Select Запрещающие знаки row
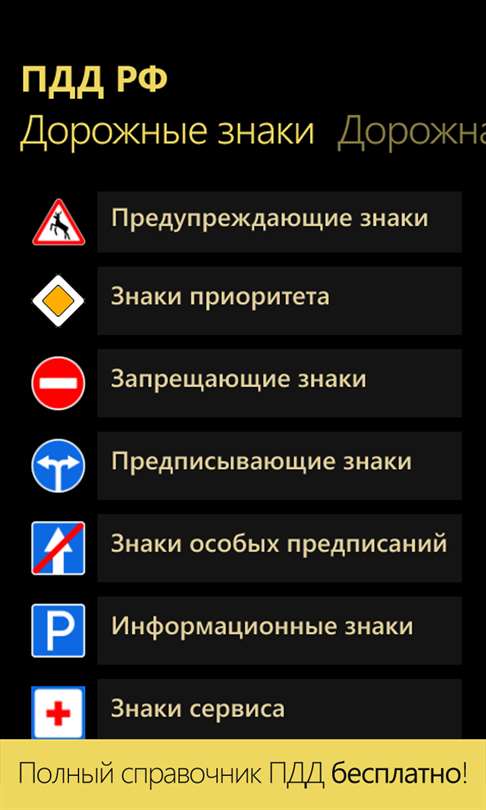Image resolution: width=486 pixels, height=810 pixels. pos(279,383)
